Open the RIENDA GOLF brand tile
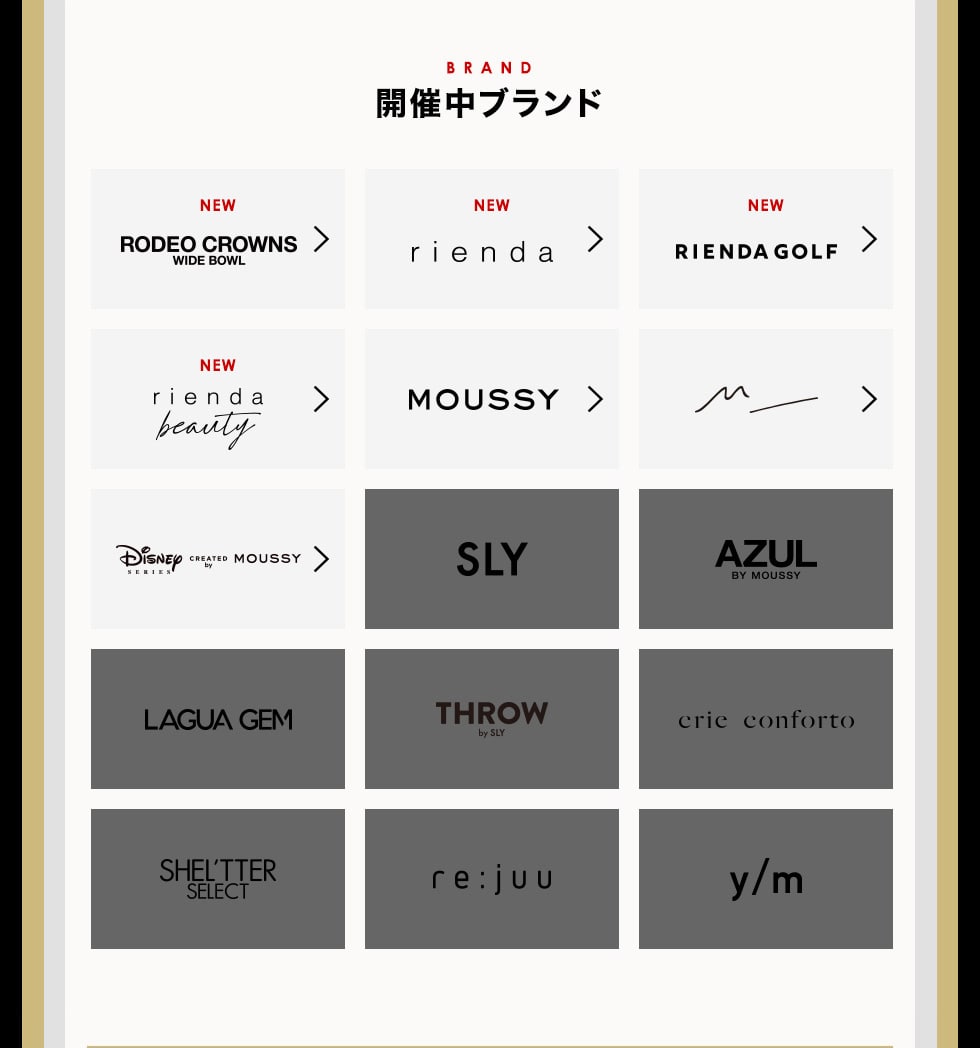Screen dimensions: 980x1048 point(765,239)
